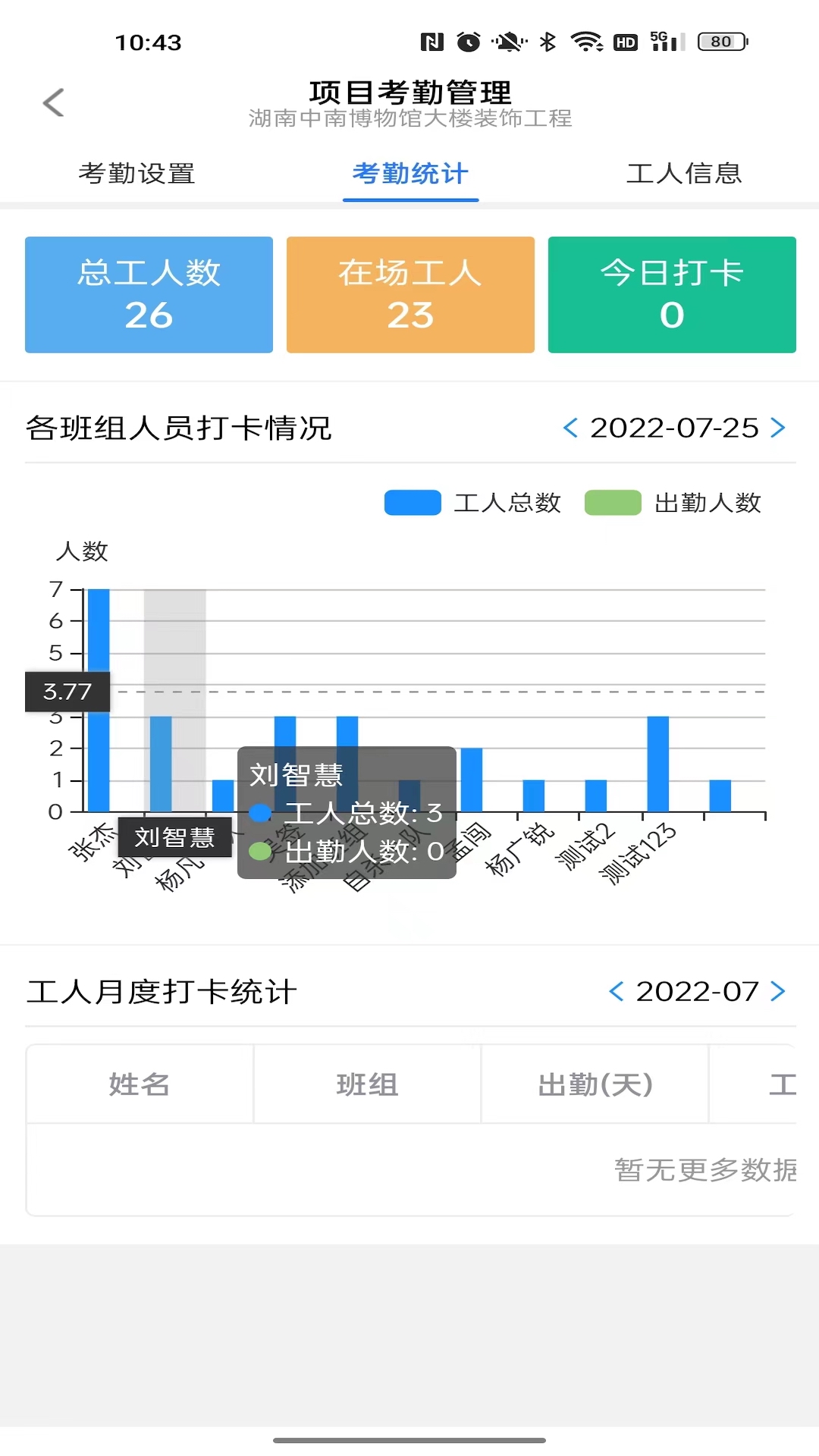This screenshot has height=1456, width=819.
Task: Tap the HD indicator icon
Action: click(625, 42)
